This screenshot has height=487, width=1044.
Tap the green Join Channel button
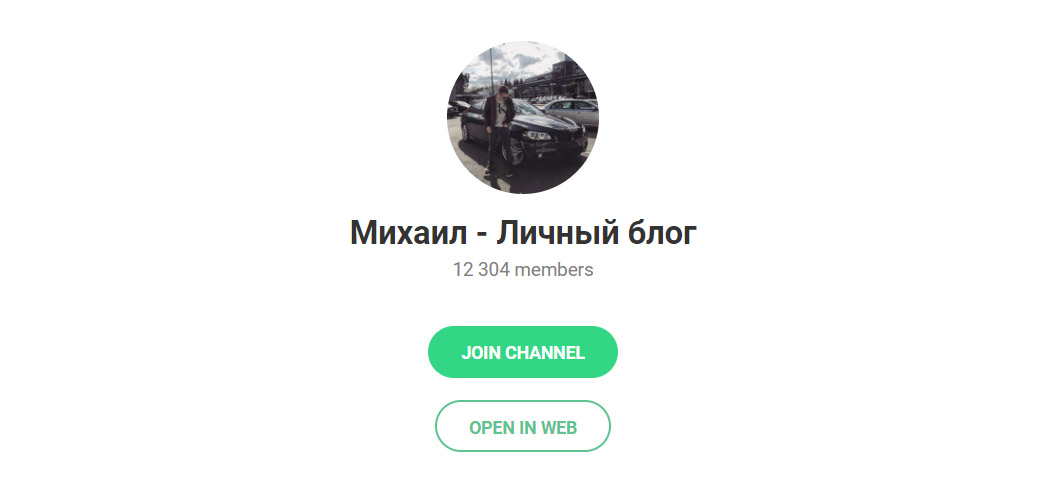[x=522, y=352]
